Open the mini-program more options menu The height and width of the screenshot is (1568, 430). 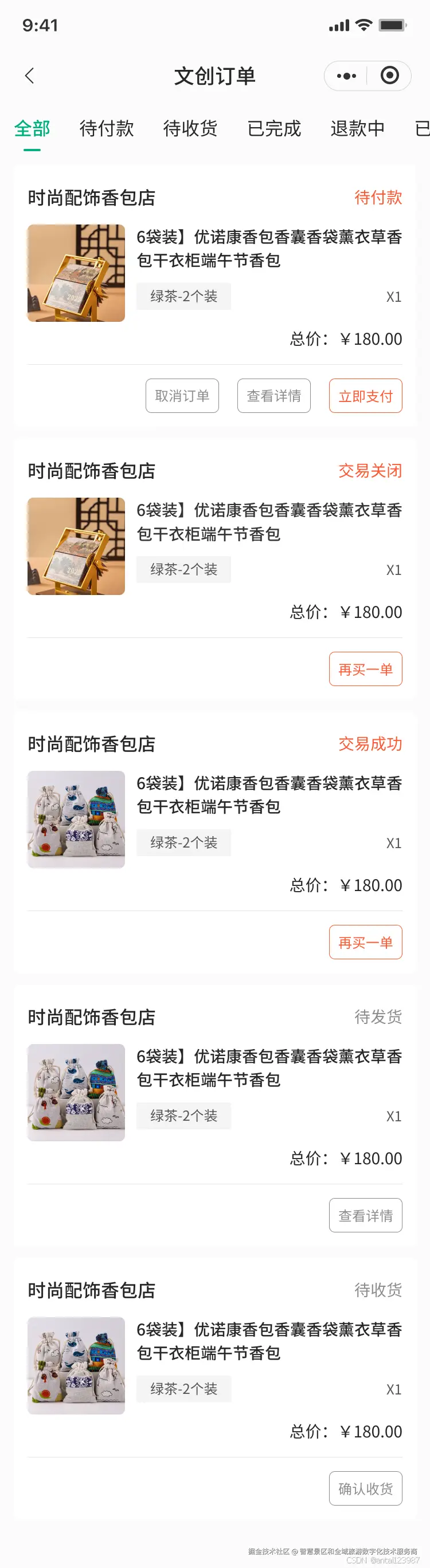(346, 76)
